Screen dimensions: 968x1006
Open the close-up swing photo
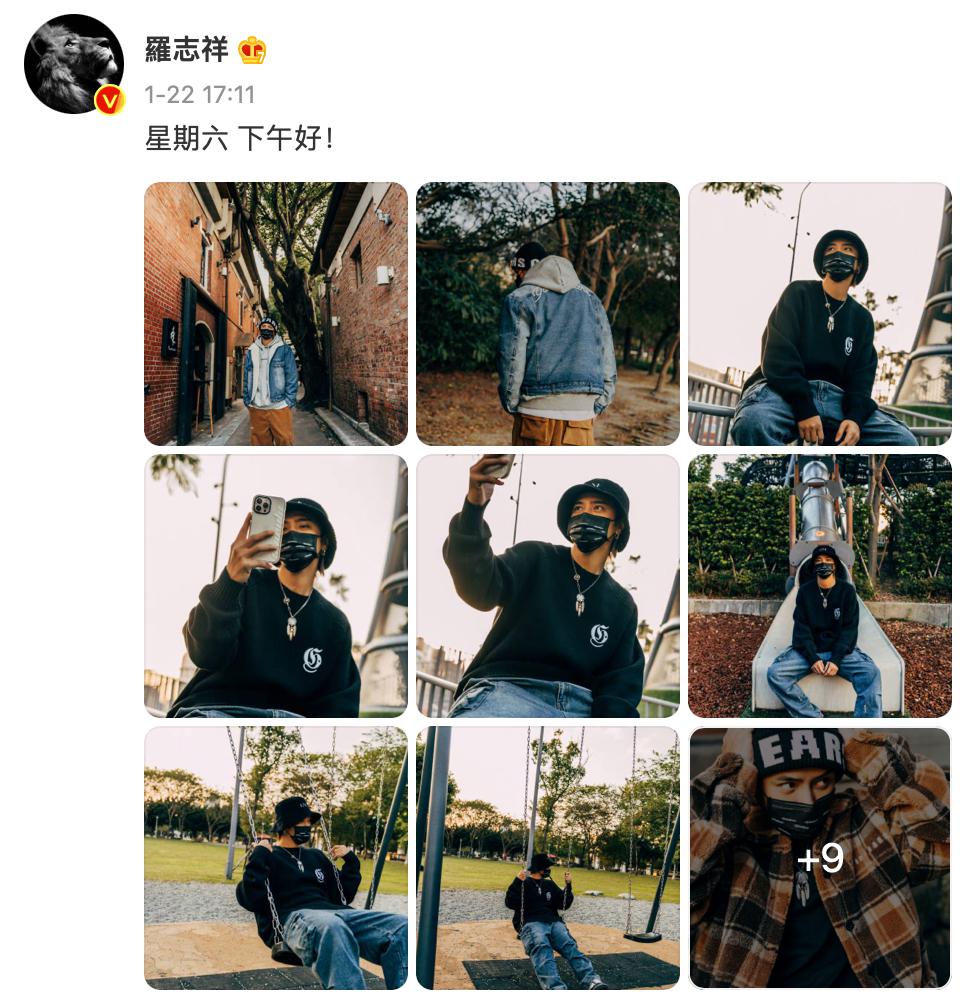276,858
